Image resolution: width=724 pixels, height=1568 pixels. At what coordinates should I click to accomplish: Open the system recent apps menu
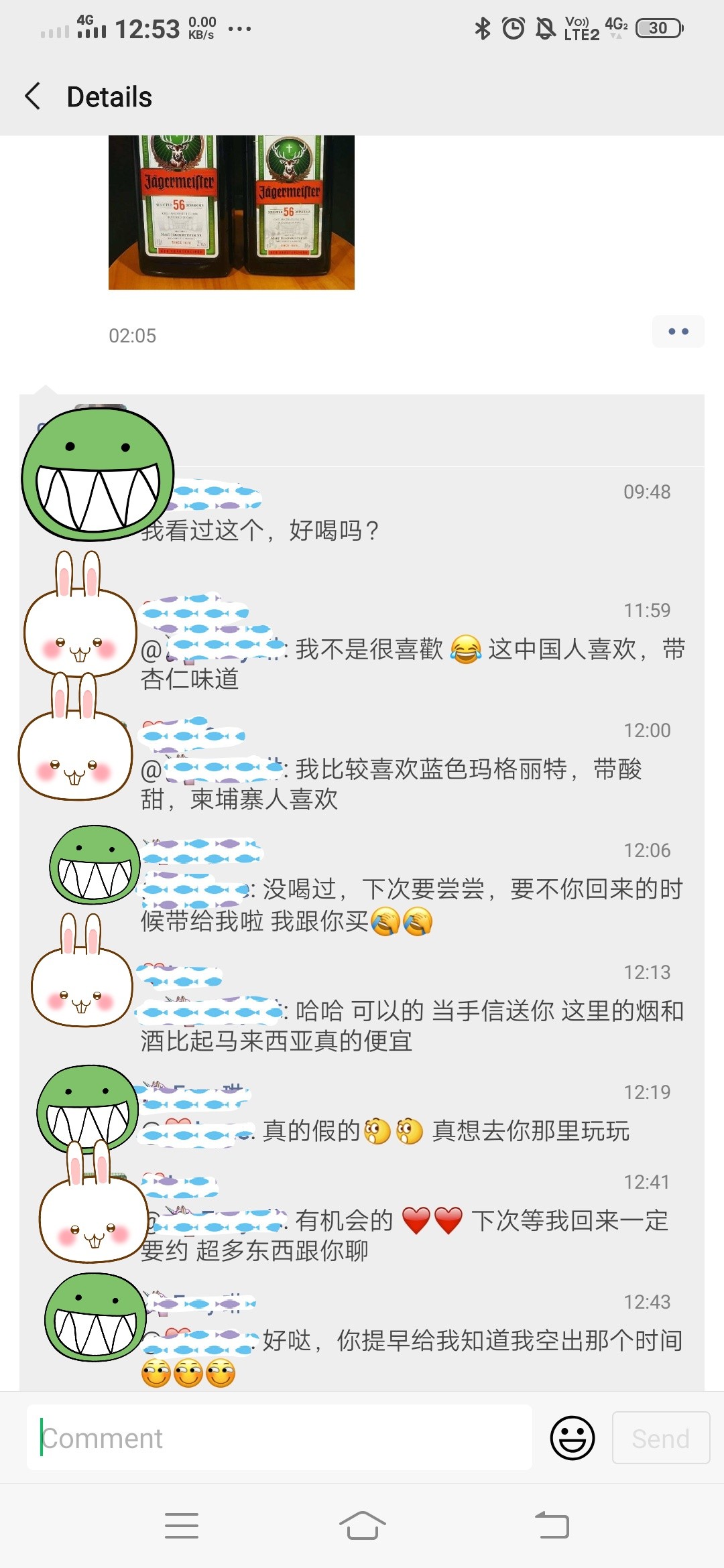tap(182, 1525)
